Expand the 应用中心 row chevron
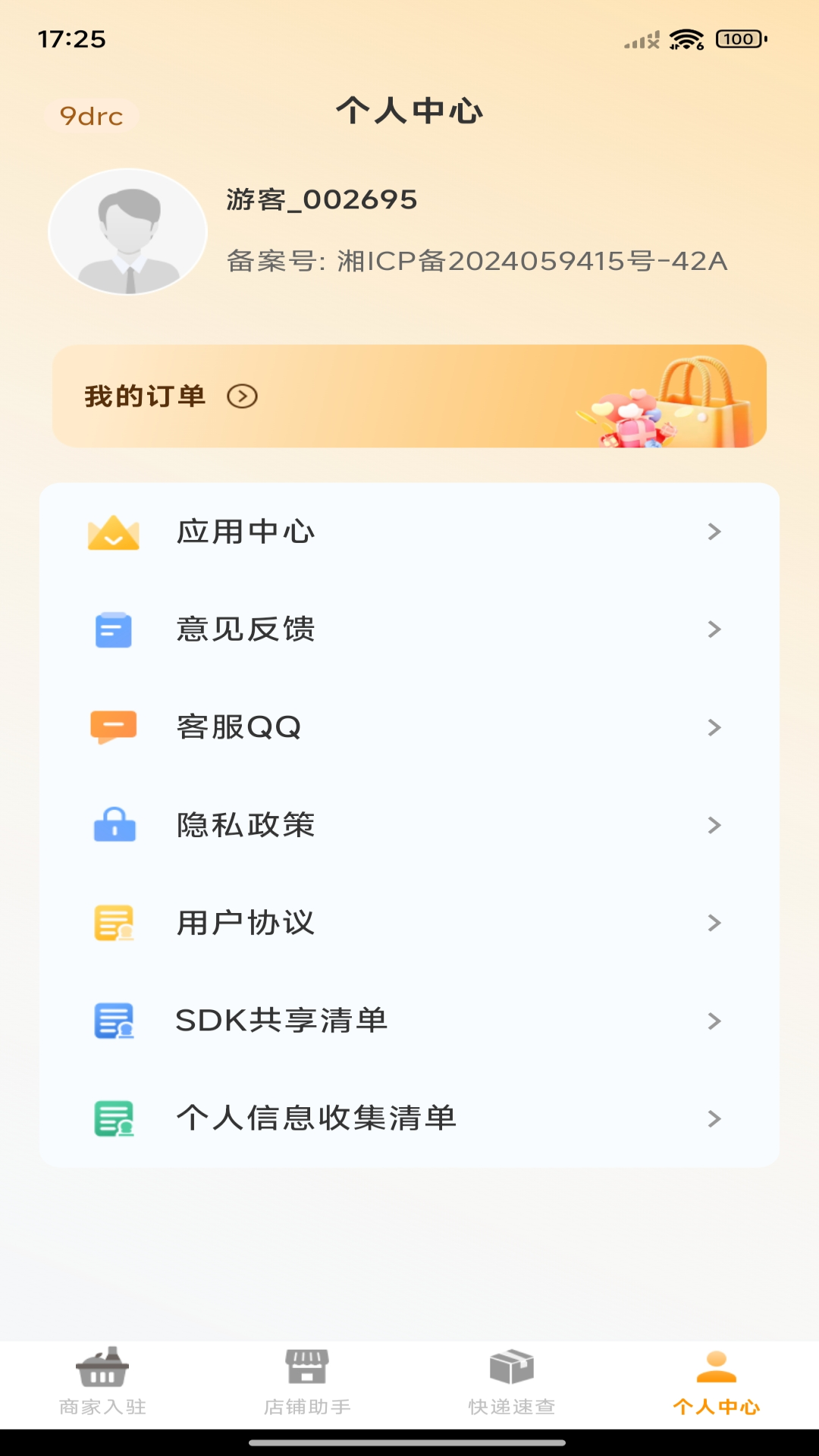The image size is (819, 1456). point(714,532)
